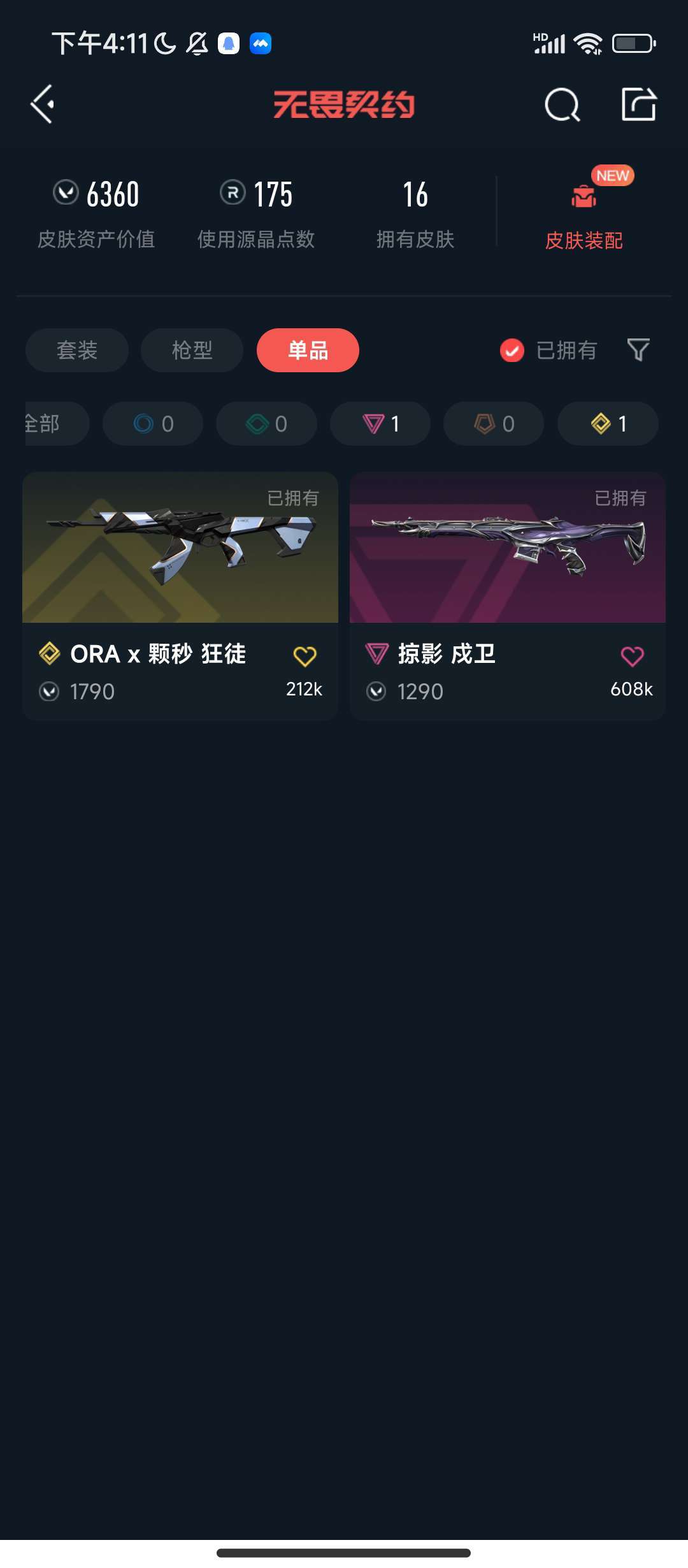
Task: Like the 掠影 戍卫 skin
Action: coord(632,657)
